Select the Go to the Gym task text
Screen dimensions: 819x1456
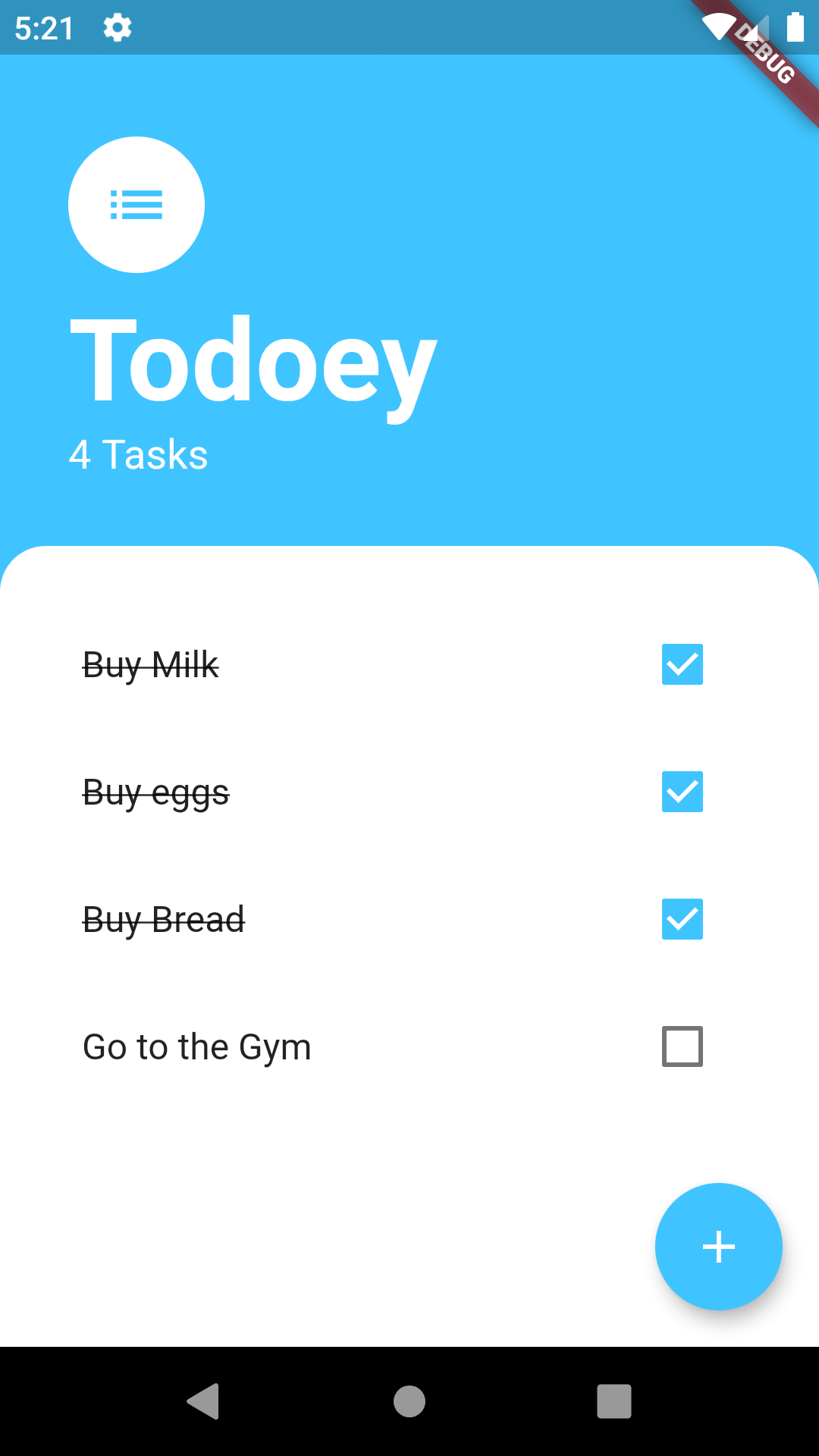pyautogui.click(x=196, y=1046)
